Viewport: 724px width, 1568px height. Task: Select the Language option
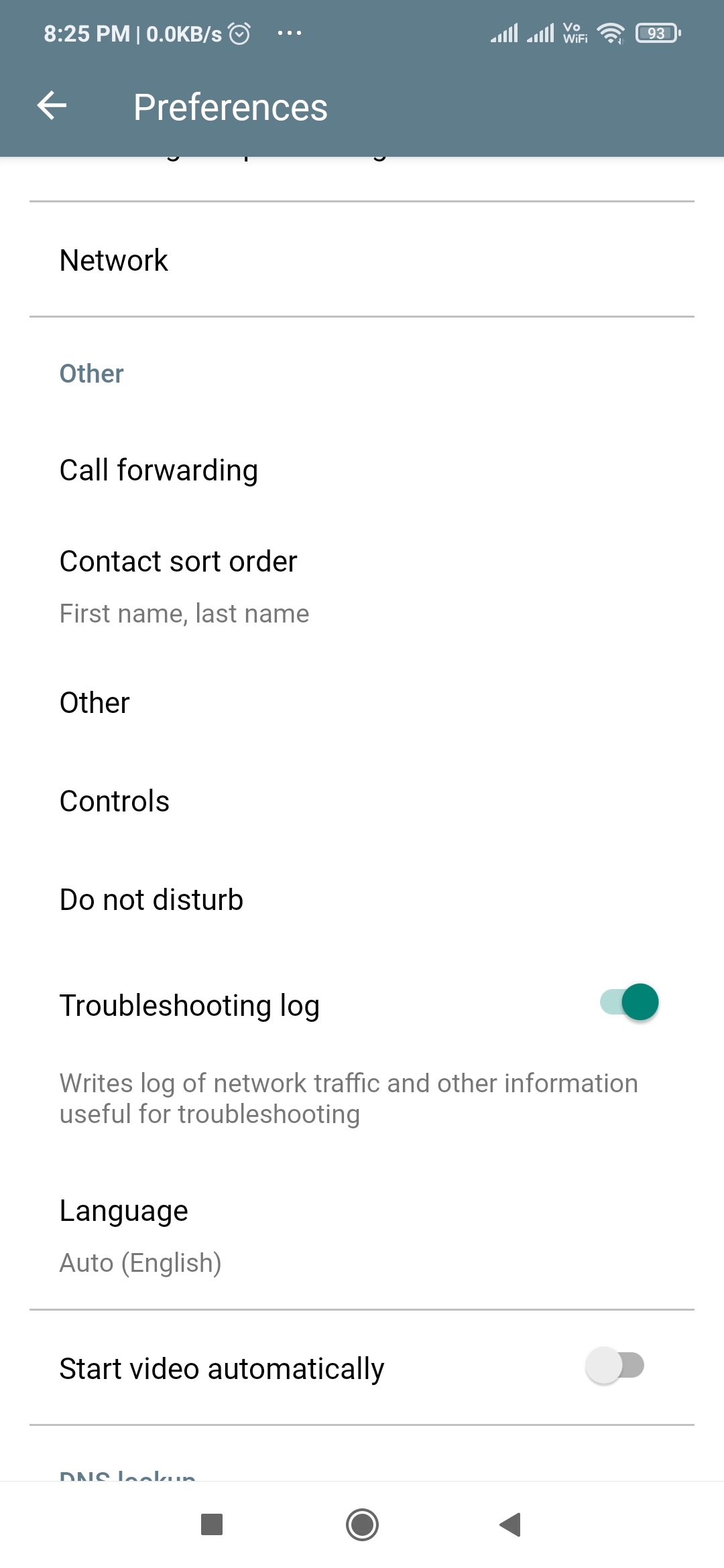tap(362, 1236)
